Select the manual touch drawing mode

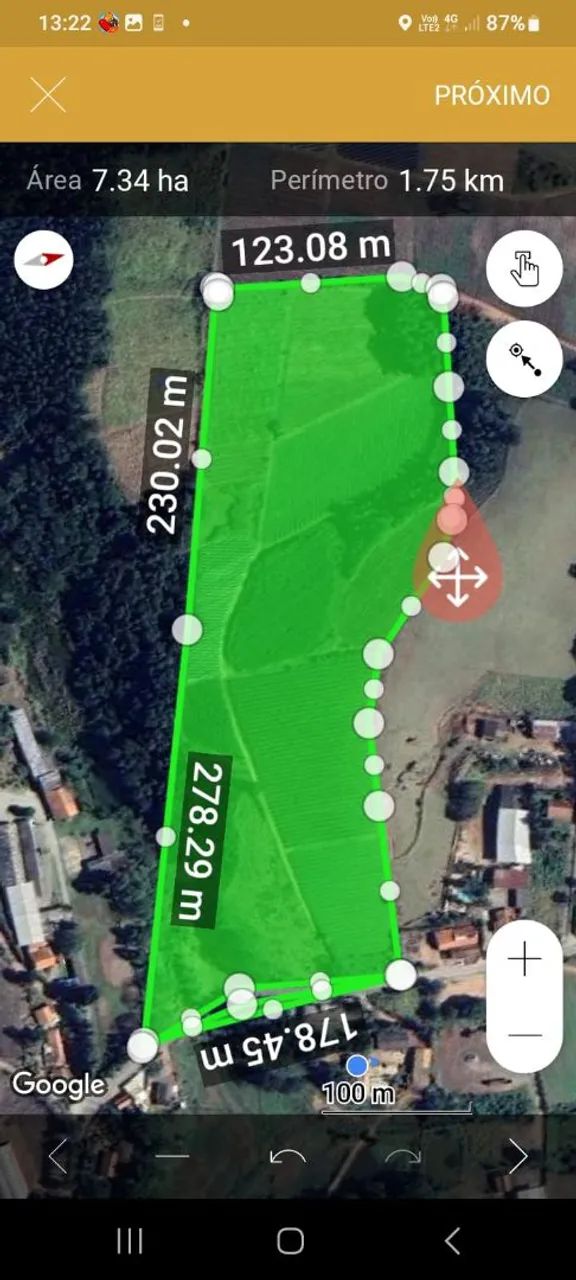click(524, 268)
